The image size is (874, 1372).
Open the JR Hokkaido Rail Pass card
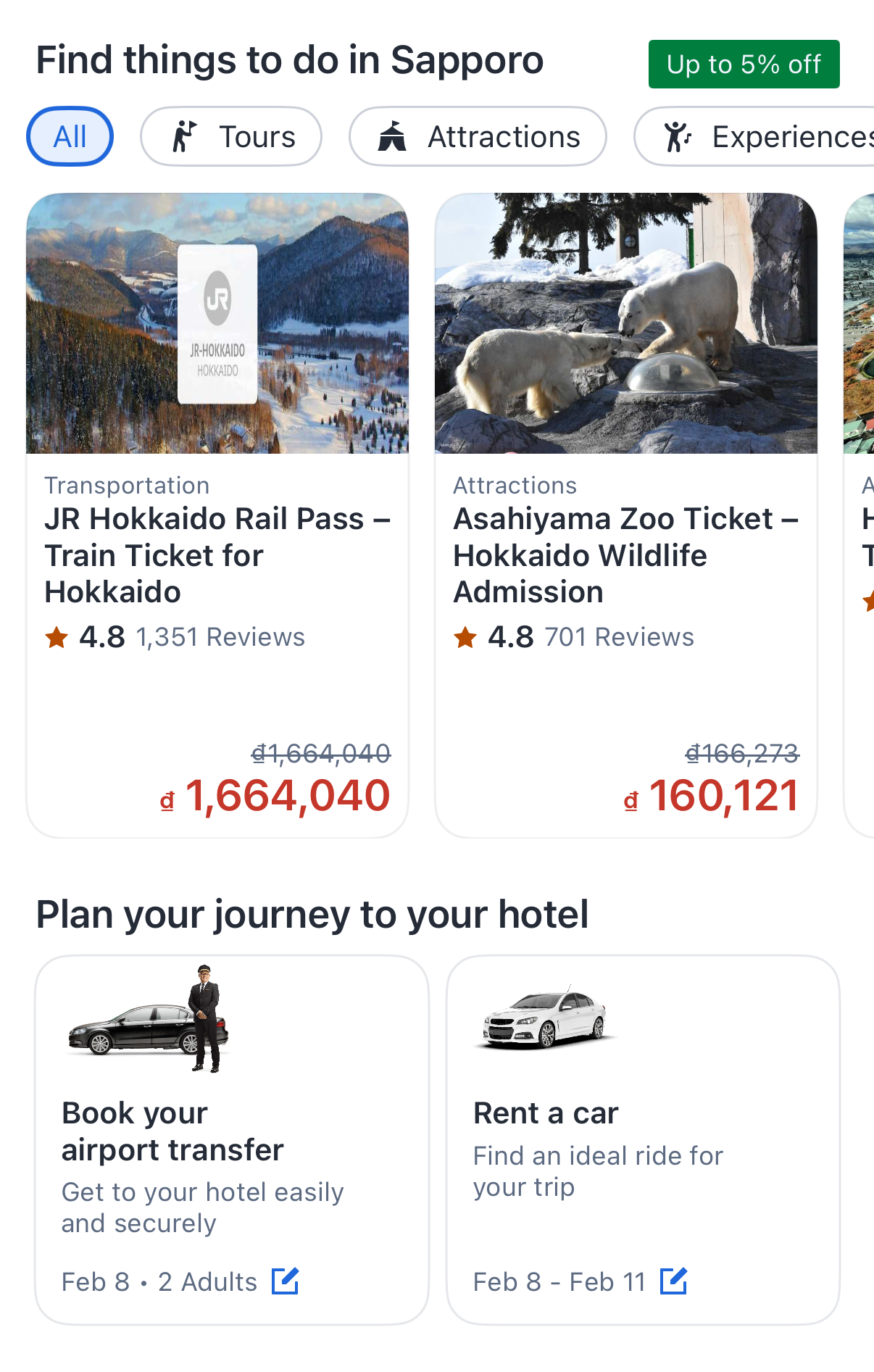coord(217,515)
